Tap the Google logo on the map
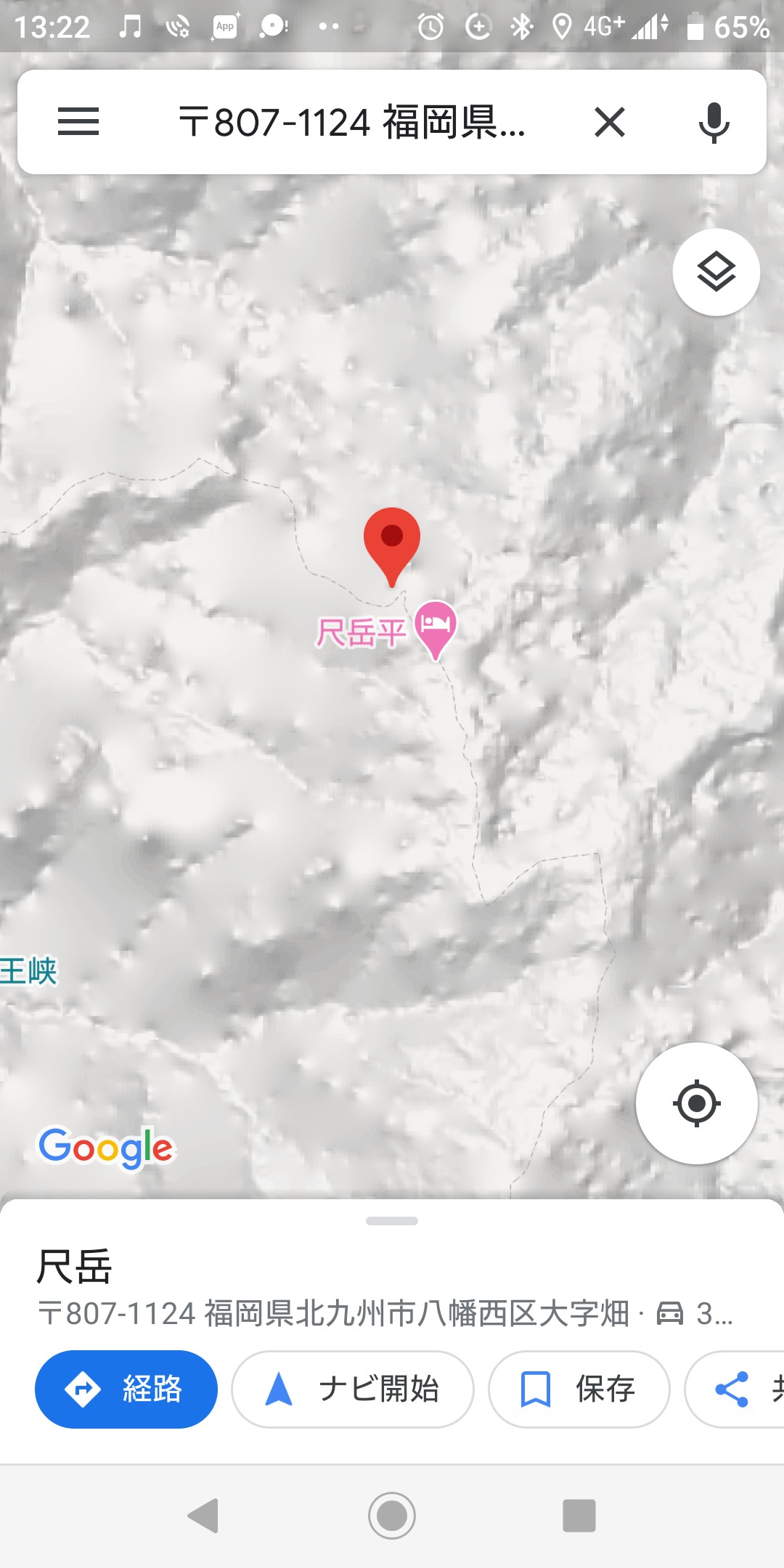Image resolution: width=784 pixels, height=1568 pixels. click(106, 1146)
